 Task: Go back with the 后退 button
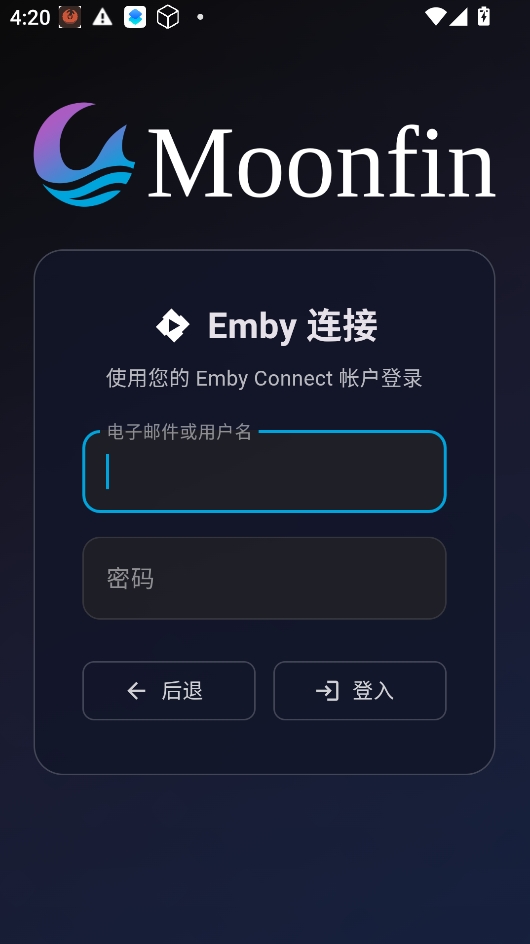[x=169, y=691]
